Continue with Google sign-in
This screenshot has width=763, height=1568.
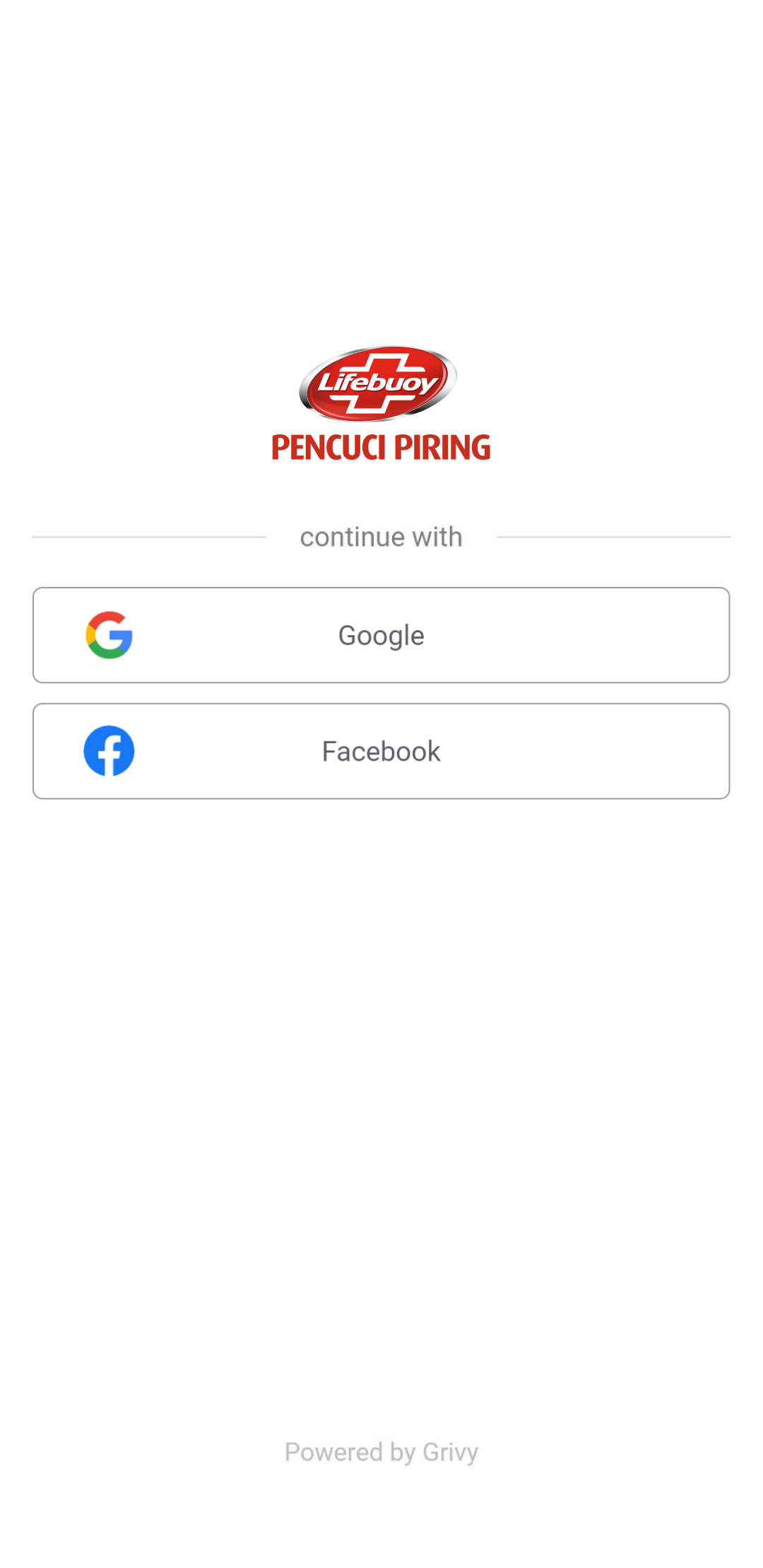[x=381, y=635]
